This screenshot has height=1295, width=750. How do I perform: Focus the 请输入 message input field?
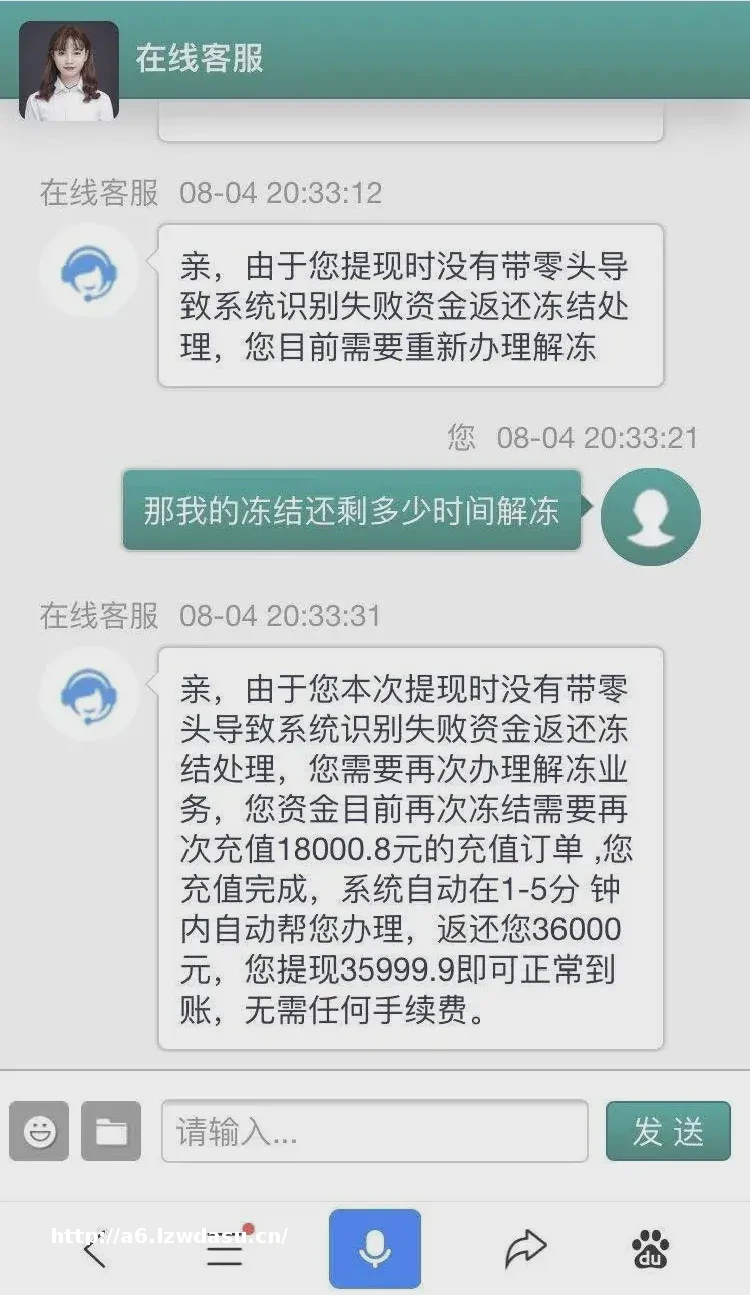(x=374, y=1131)
